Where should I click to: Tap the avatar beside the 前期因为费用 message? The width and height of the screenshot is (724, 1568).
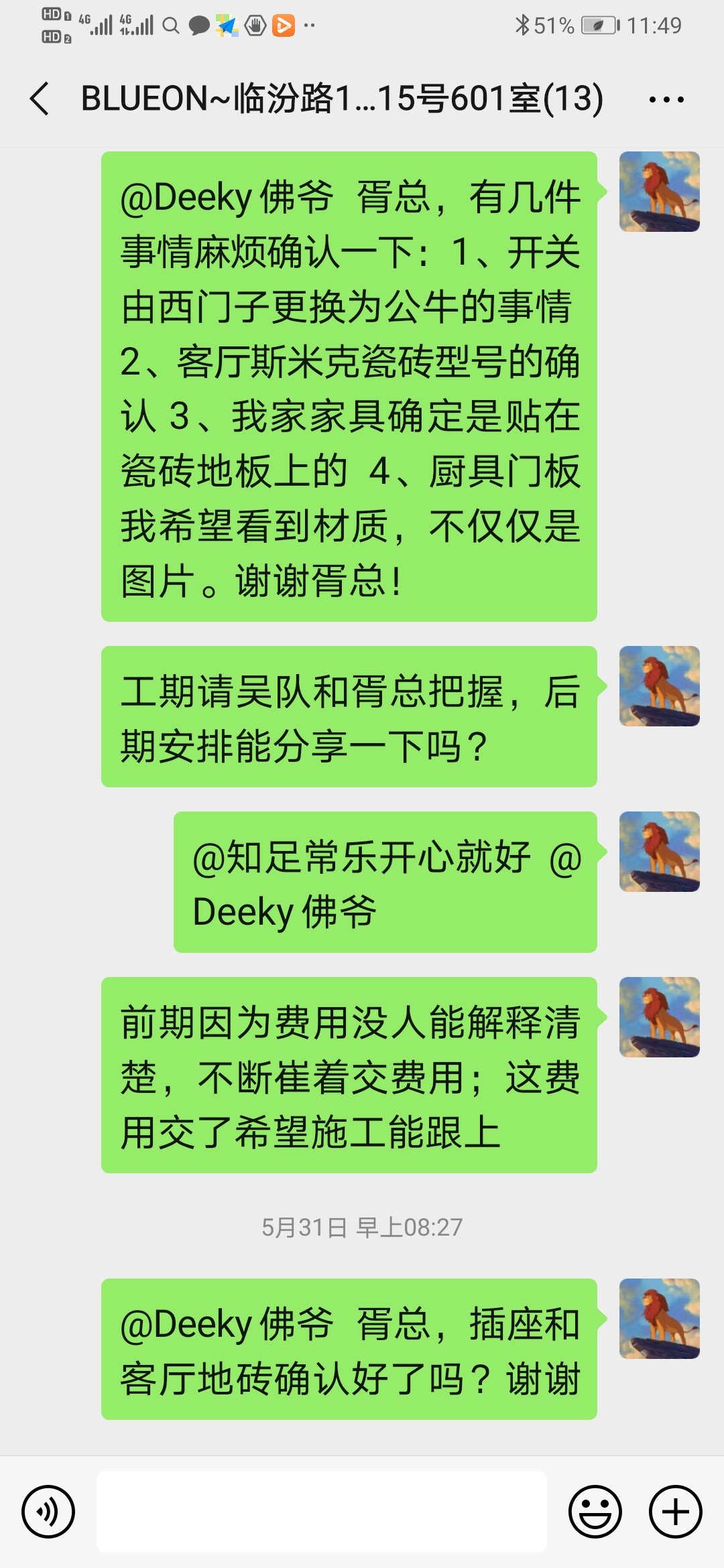(x=660, y=1017)
